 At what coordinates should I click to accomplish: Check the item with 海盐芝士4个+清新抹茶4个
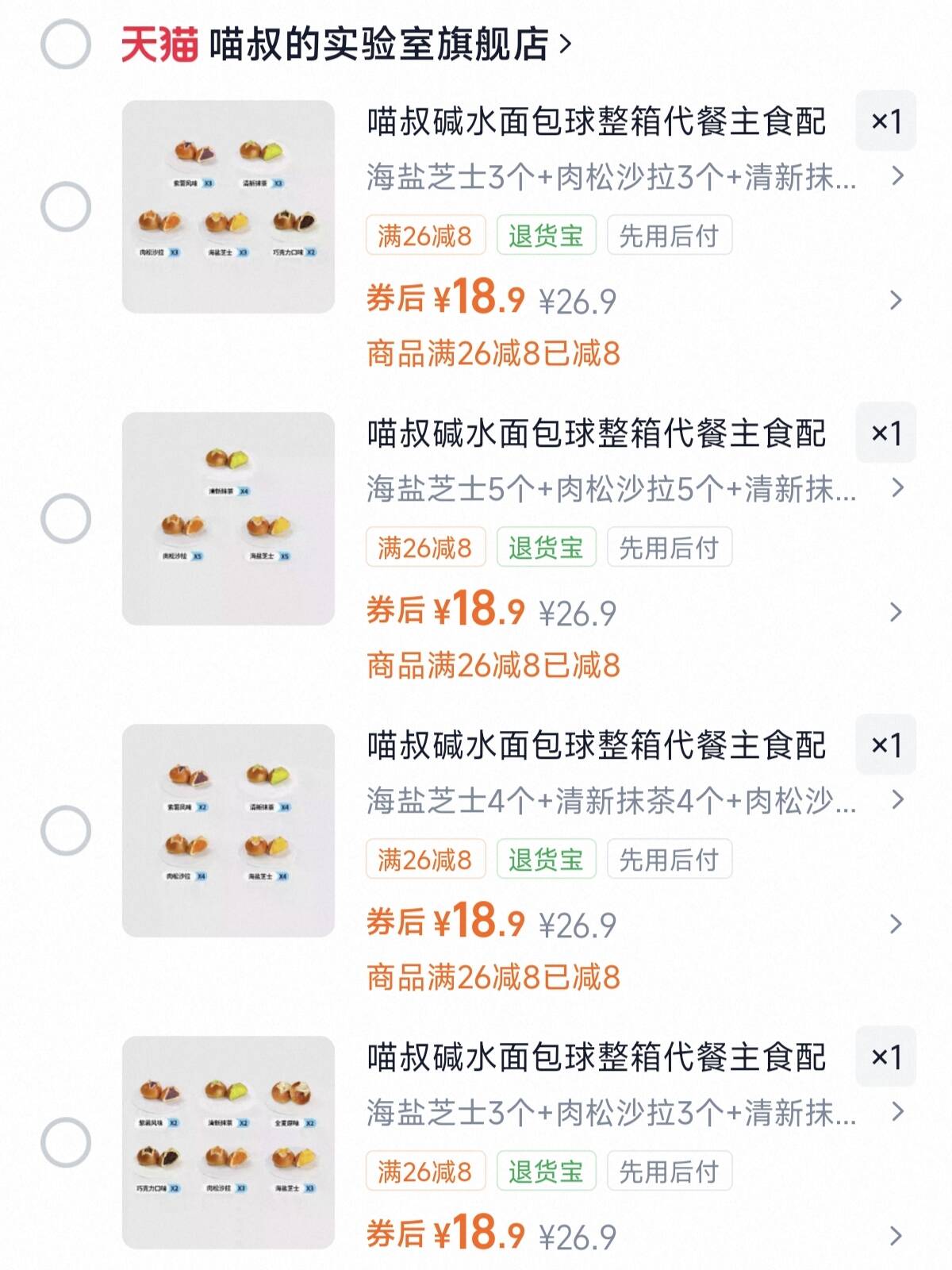click(x=66, y=830)
